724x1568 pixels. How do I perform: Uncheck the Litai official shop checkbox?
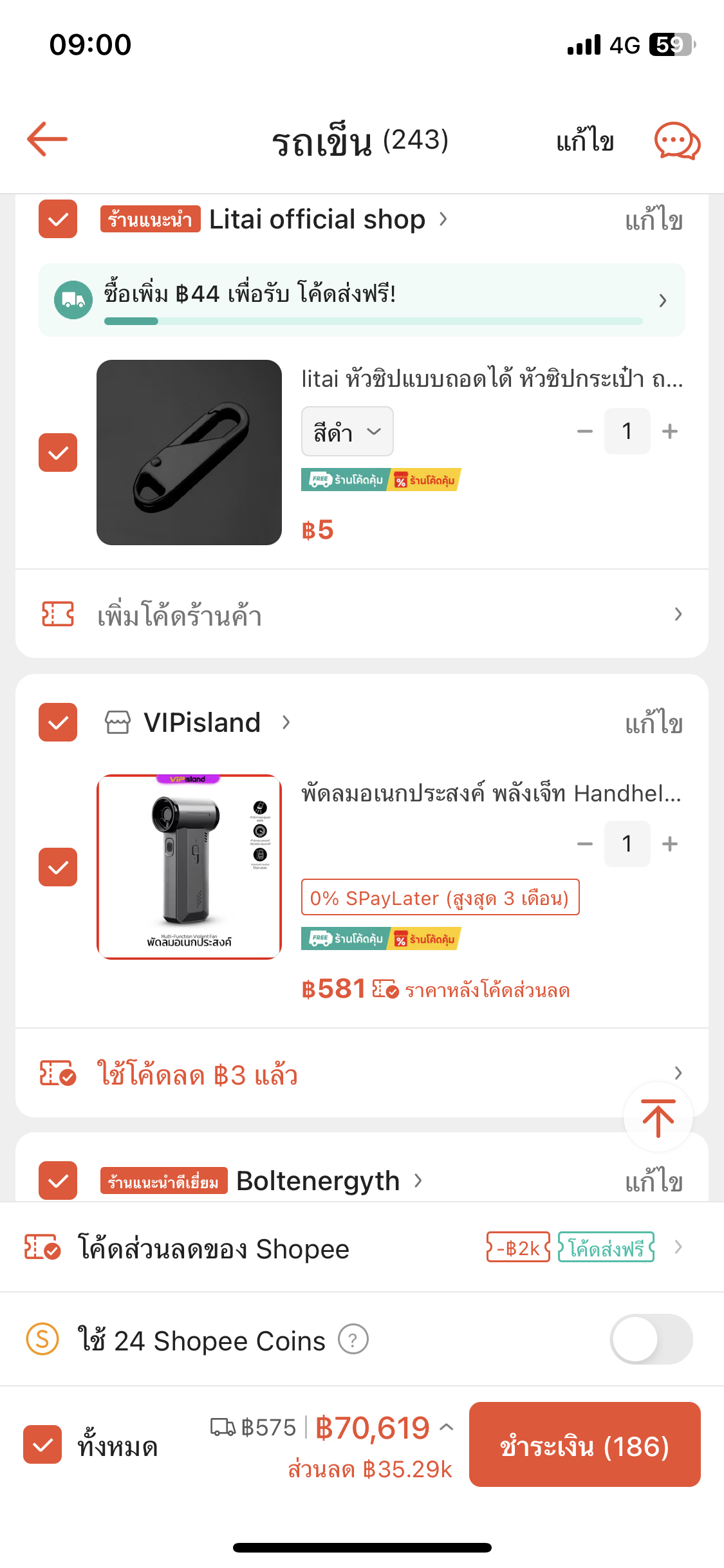[58, 219]
